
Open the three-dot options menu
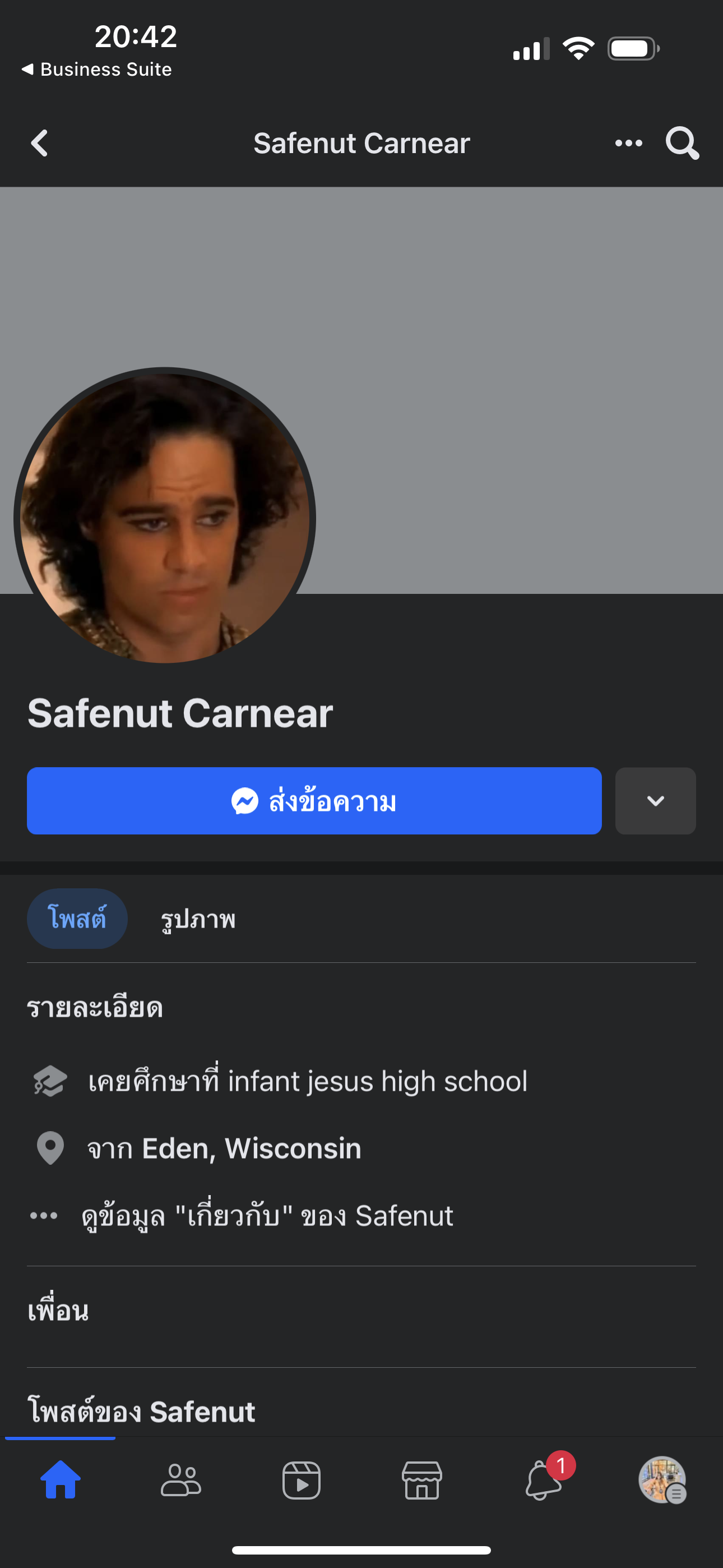(628, 144)
